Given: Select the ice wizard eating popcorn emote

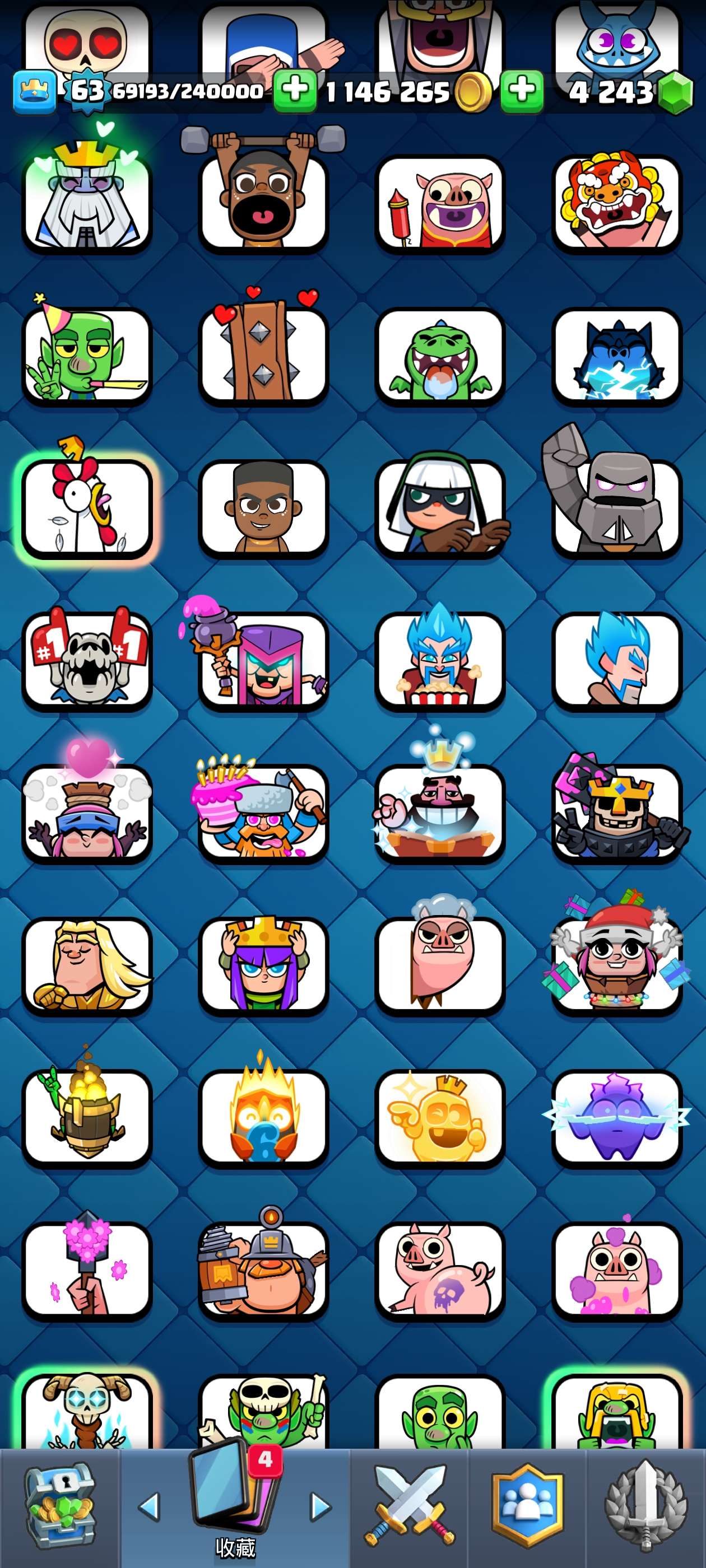Looking at the screenshot, I should (x=440, y=660).
